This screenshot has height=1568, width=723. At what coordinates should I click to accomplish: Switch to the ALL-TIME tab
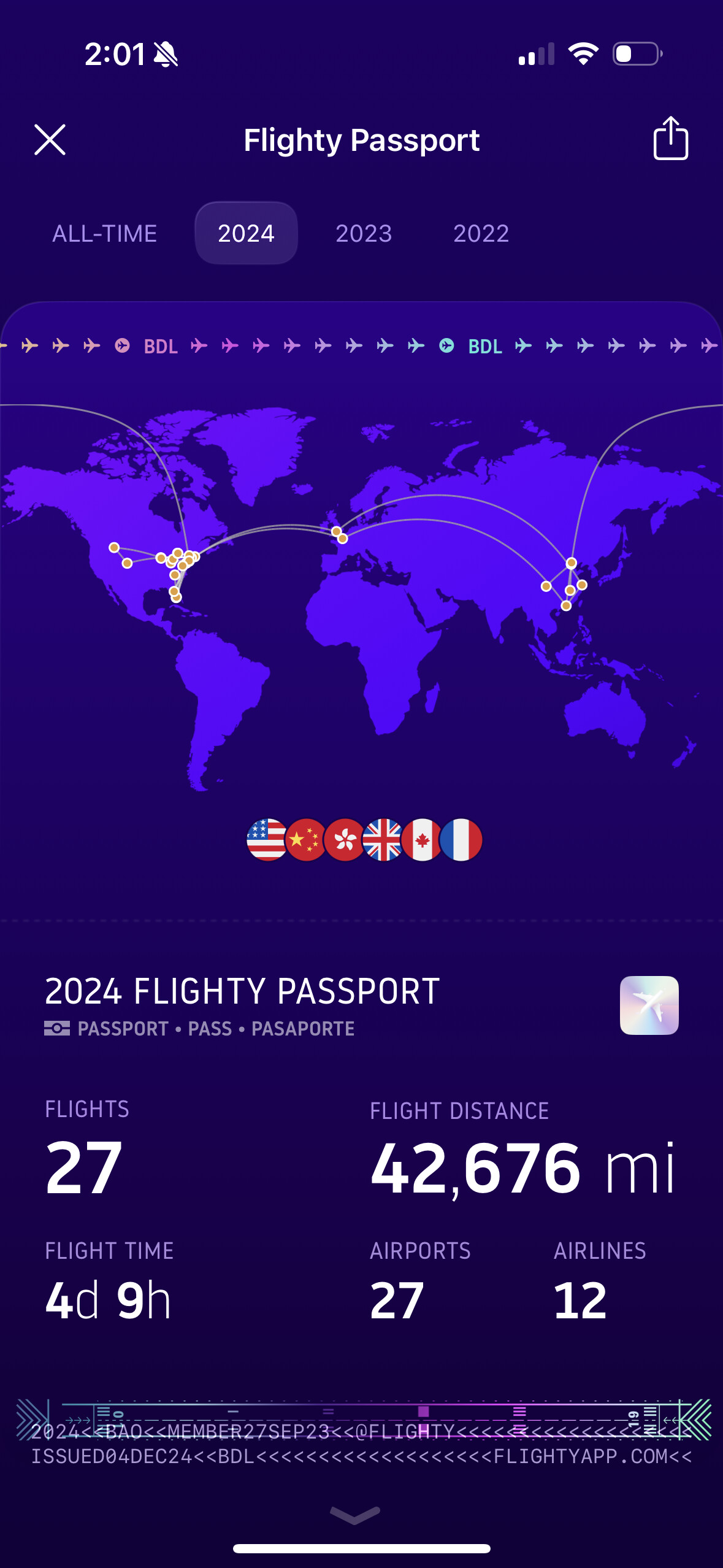coord(105,234)
